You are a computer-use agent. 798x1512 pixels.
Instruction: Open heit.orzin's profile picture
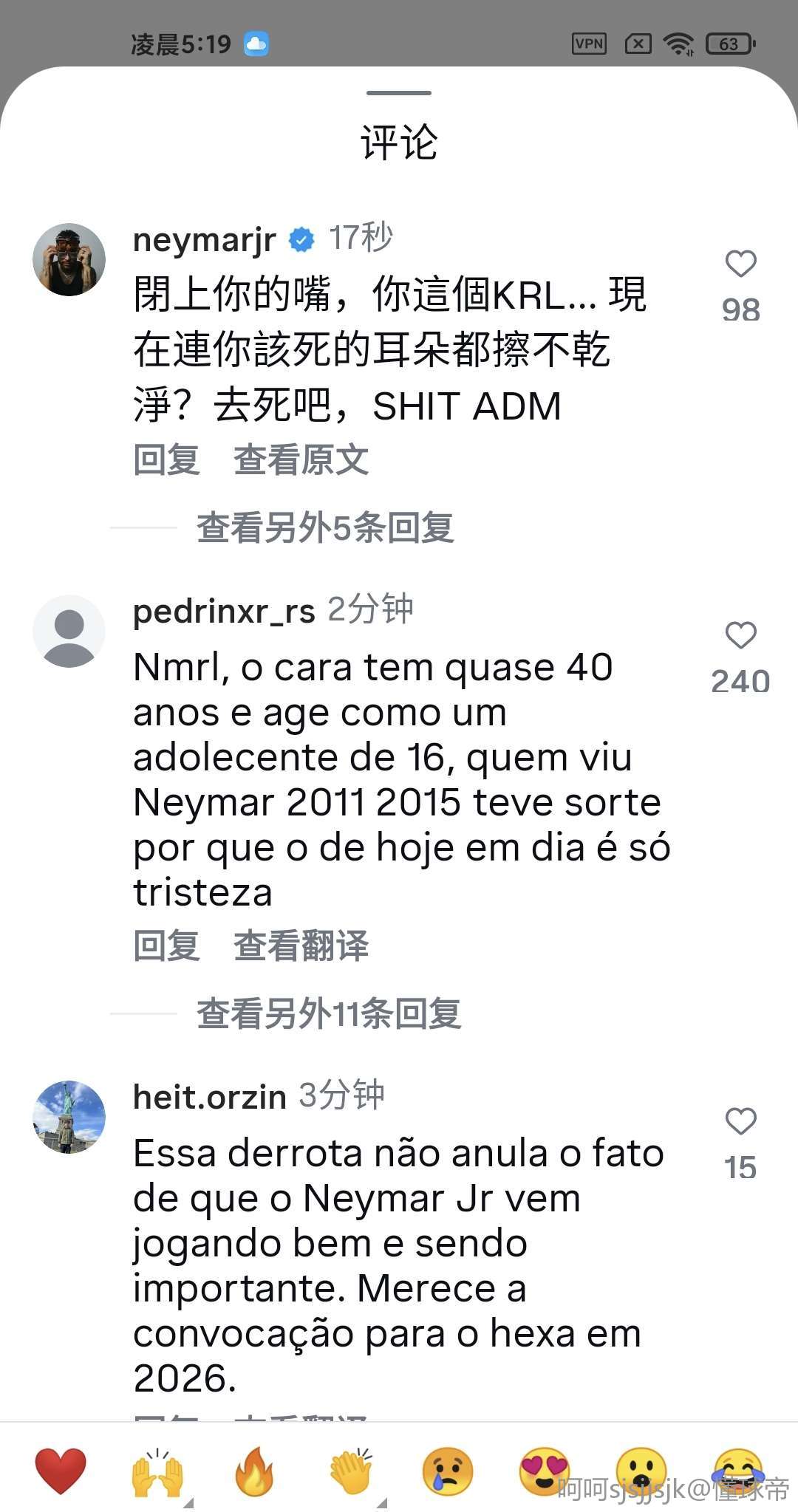tap(69, 1117)
